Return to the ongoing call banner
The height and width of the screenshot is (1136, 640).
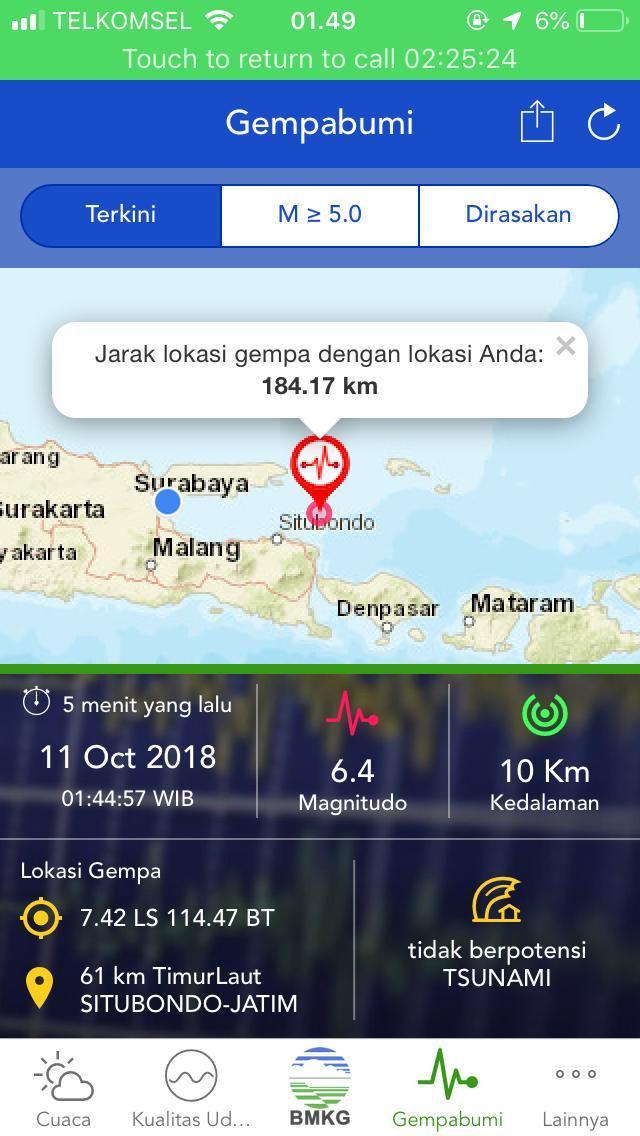pyautogui.click(x=320, y=59)
